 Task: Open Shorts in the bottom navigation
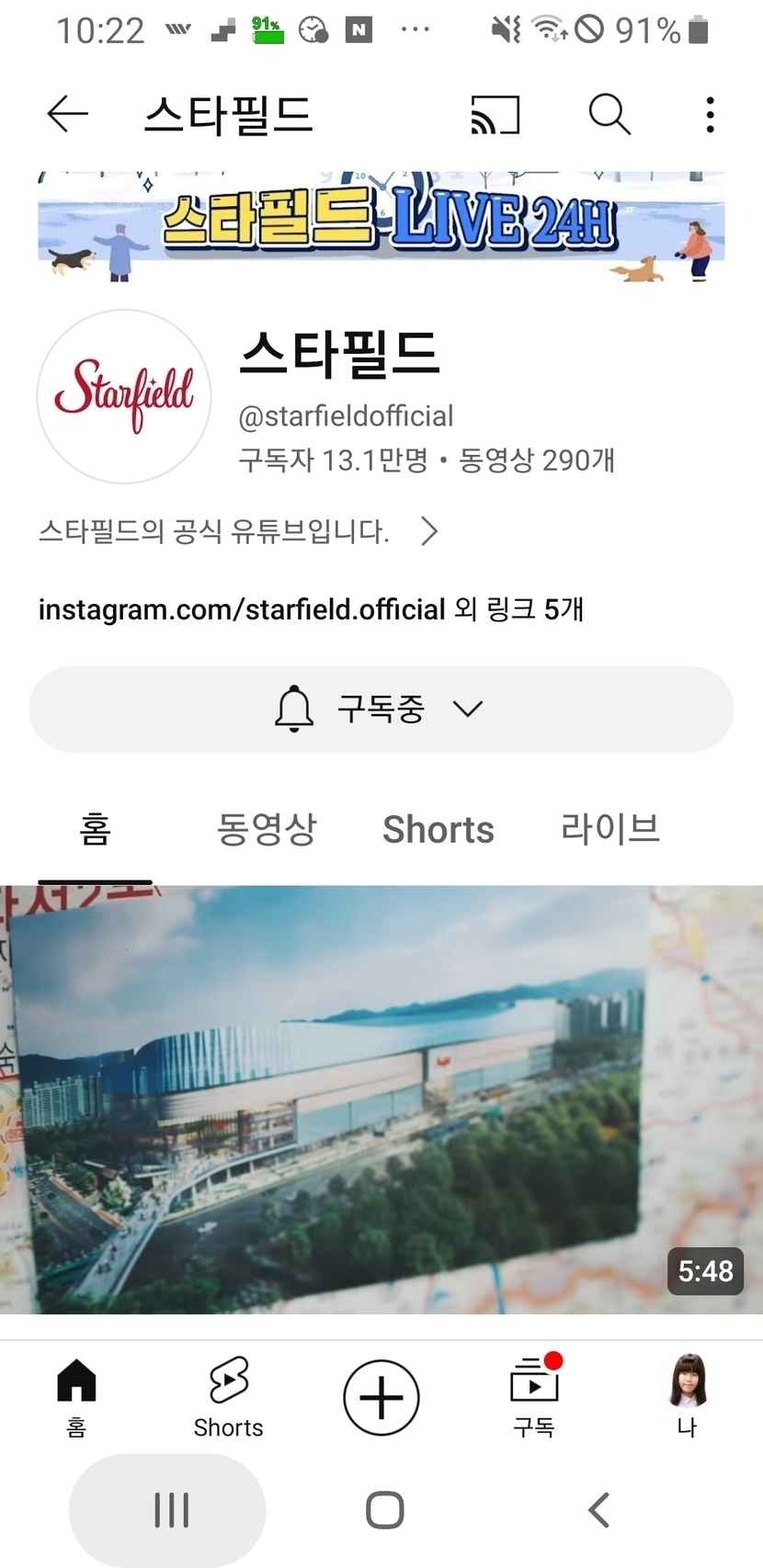click(x=228, y=1396)
